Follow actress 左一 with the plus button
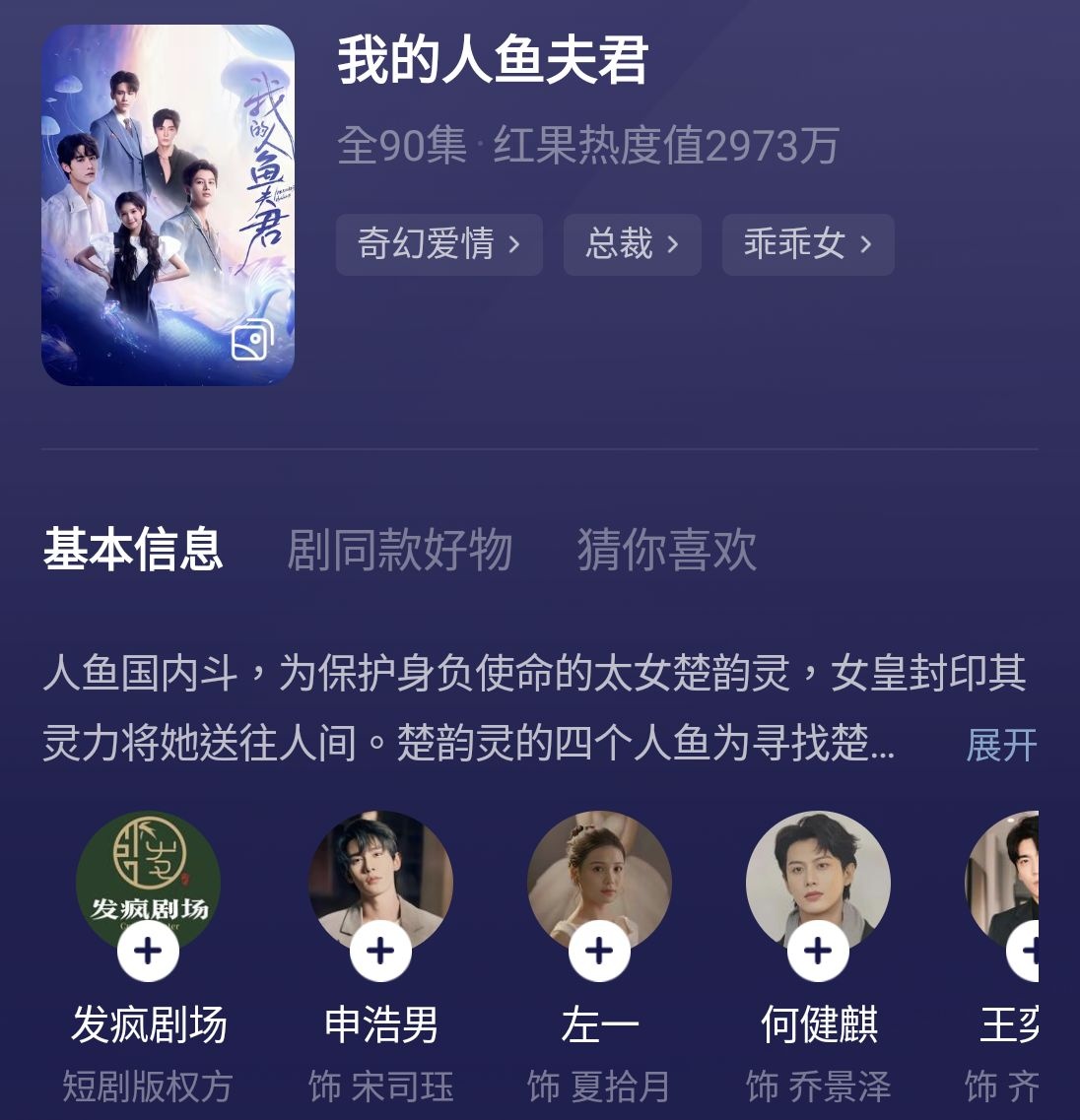Image resolution: width=1080 pixels, height=1120 pixels. tap(599, 952)
